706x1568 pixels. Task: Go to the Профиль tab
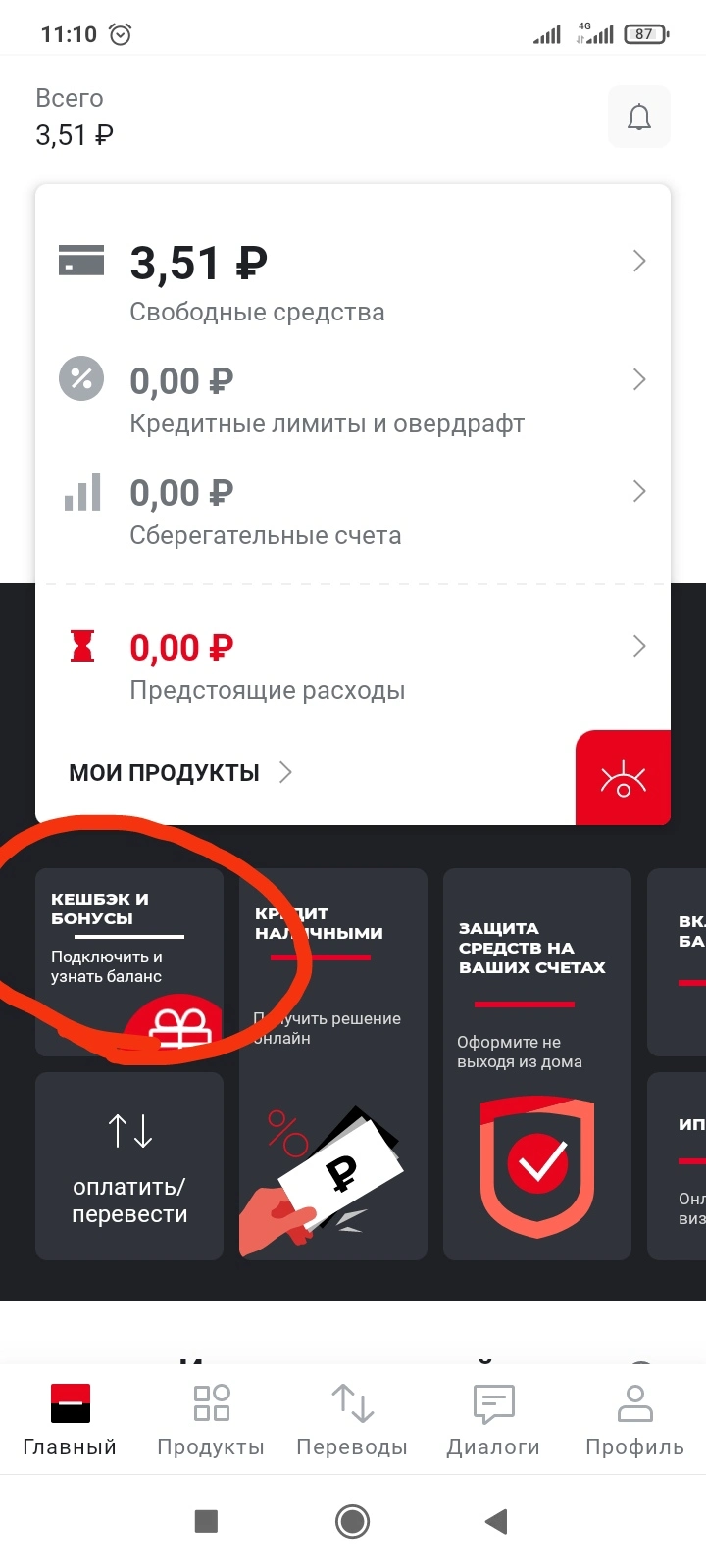[x=634, y=1421]
